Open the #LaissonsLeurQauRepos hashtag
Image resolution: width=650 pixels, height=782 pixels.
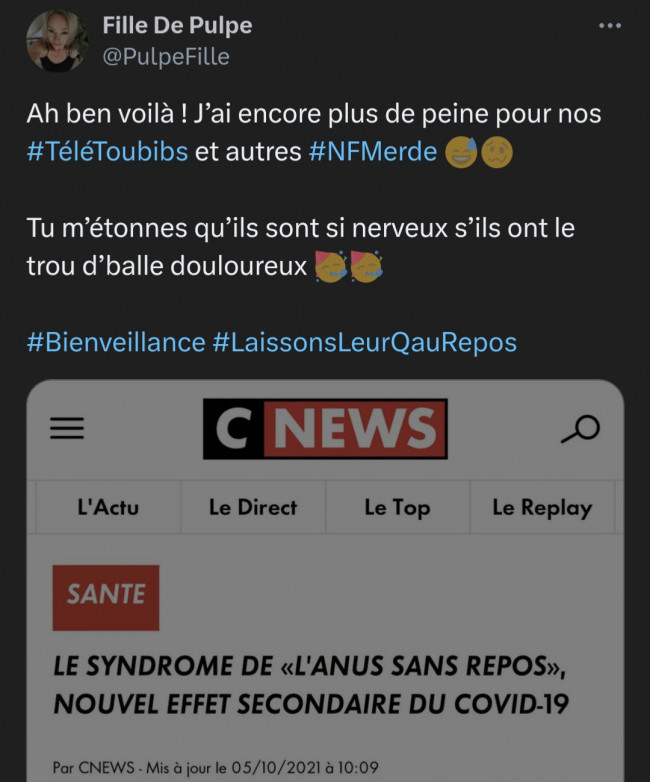(365, 342)
